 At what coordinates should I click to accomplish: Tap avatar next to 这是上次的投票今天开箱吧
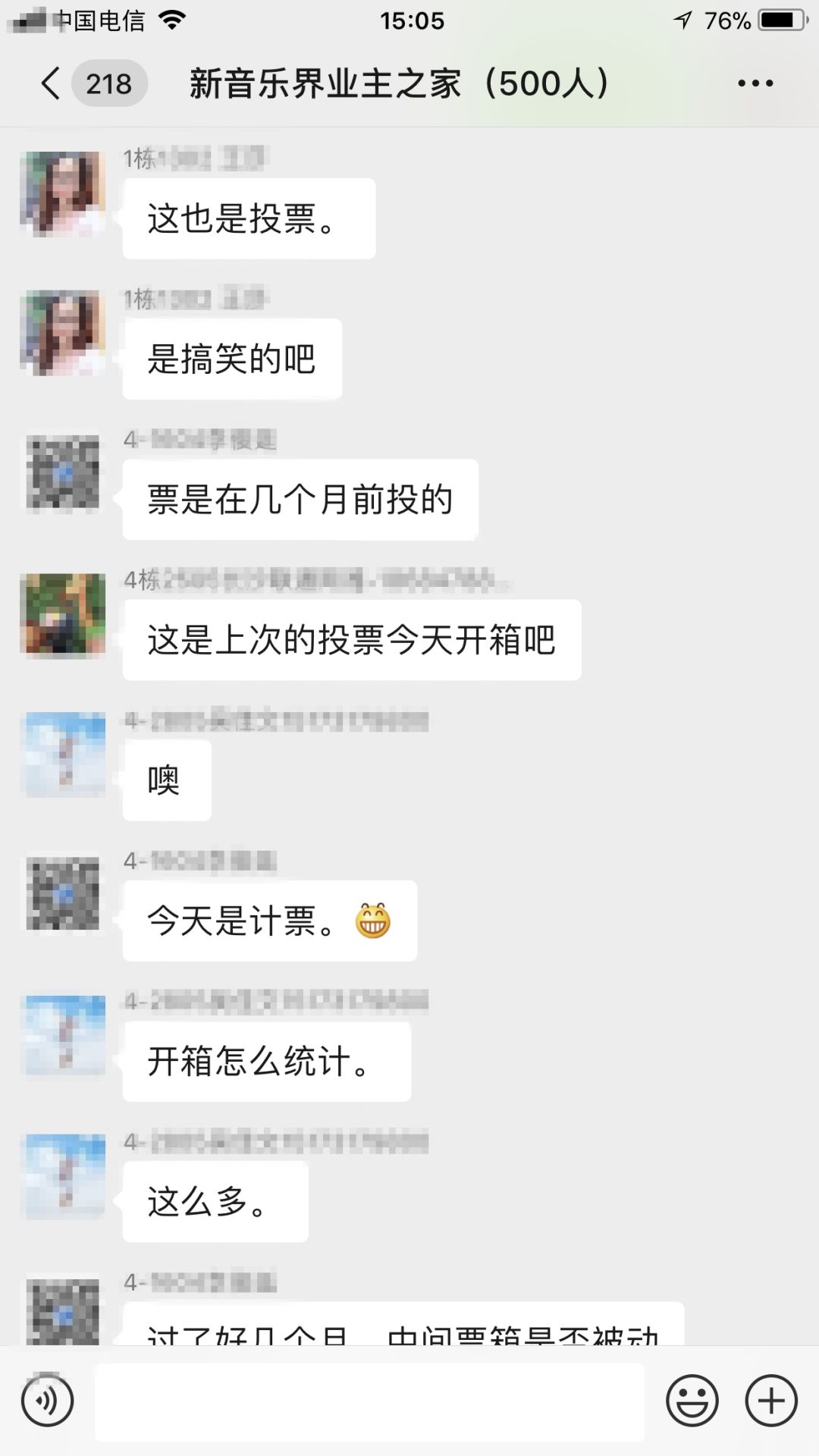pos(63,614)
